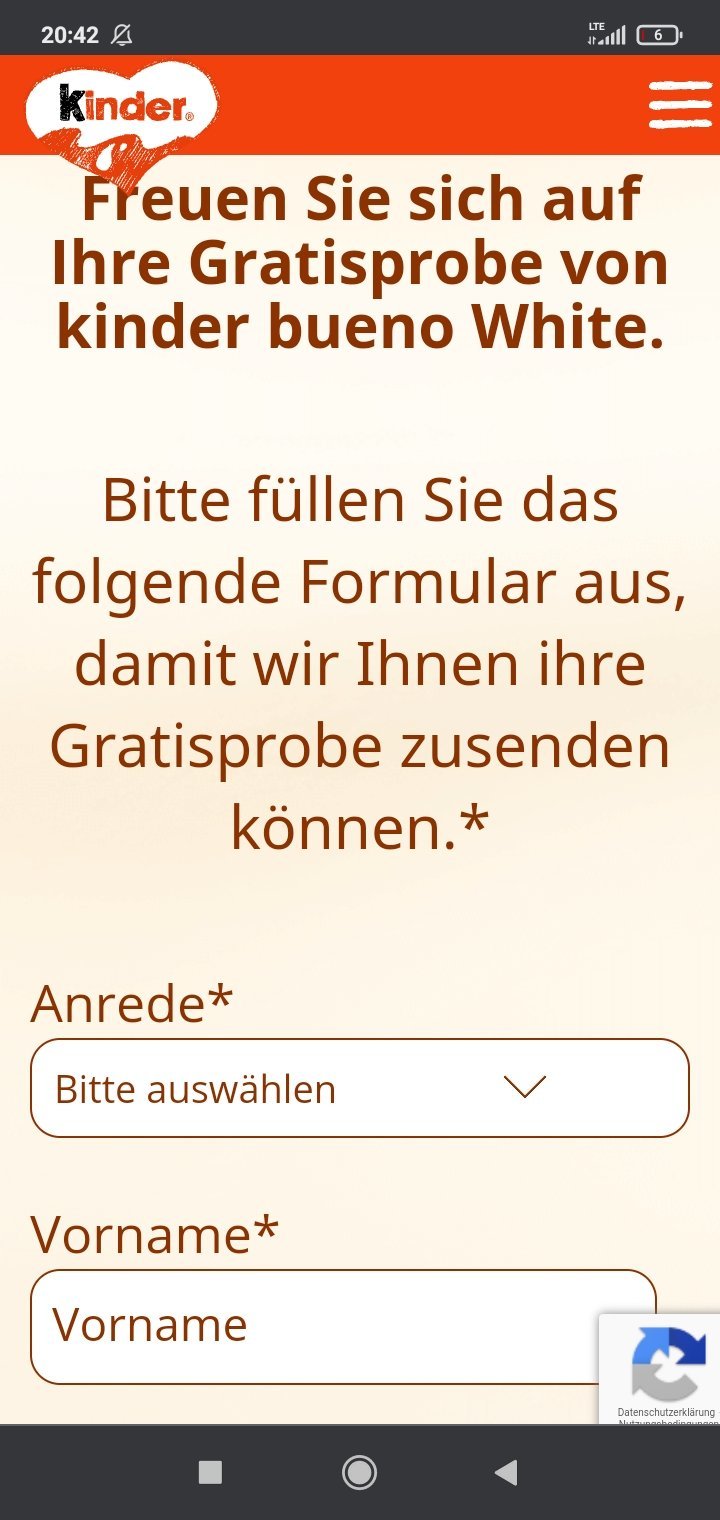Tap the Vorname text field

[x=343, y=1326]
